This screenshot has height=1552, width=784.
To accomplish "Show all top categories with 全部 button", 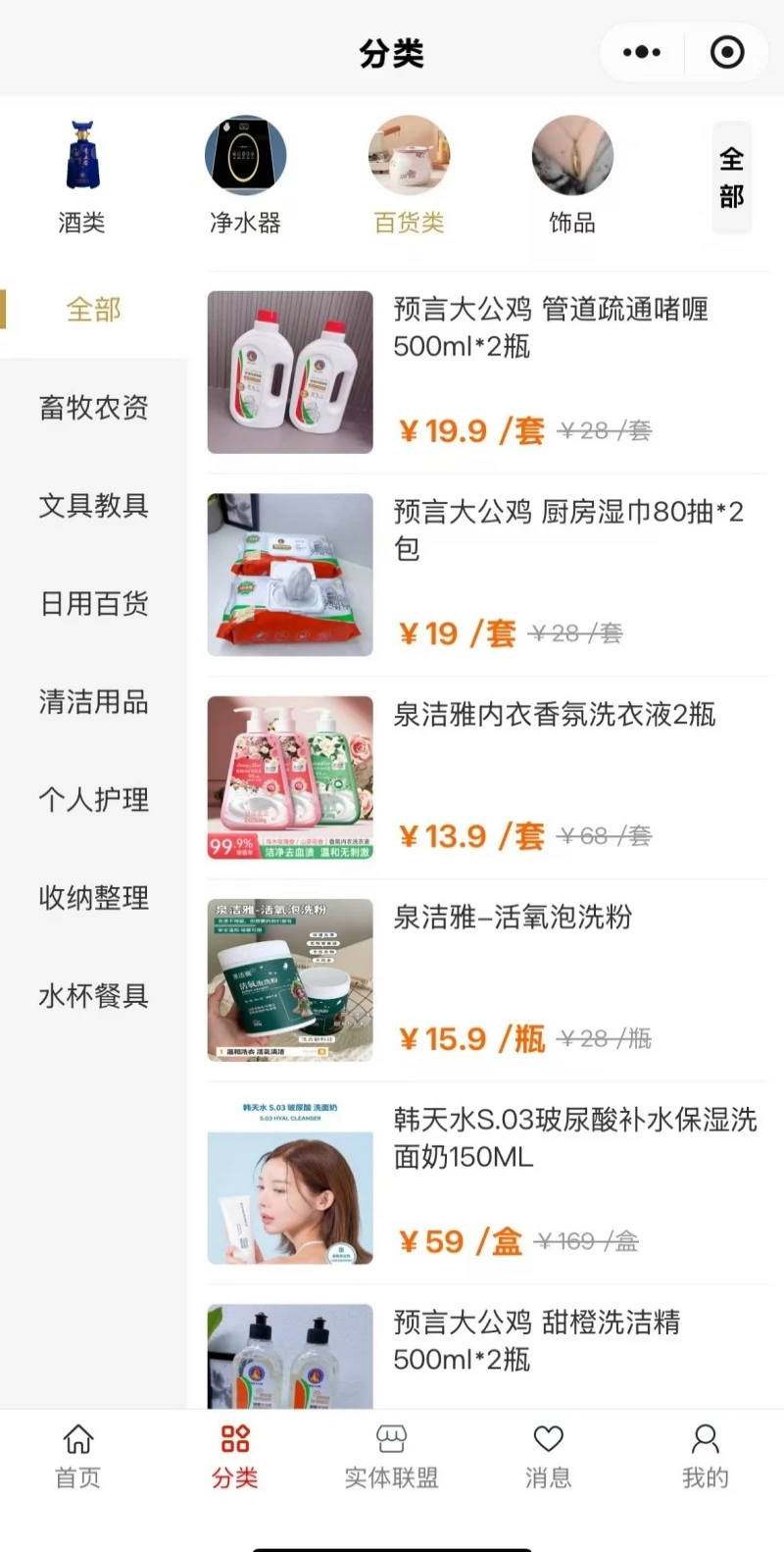I will pyautogui.click(x=731, y=177).
